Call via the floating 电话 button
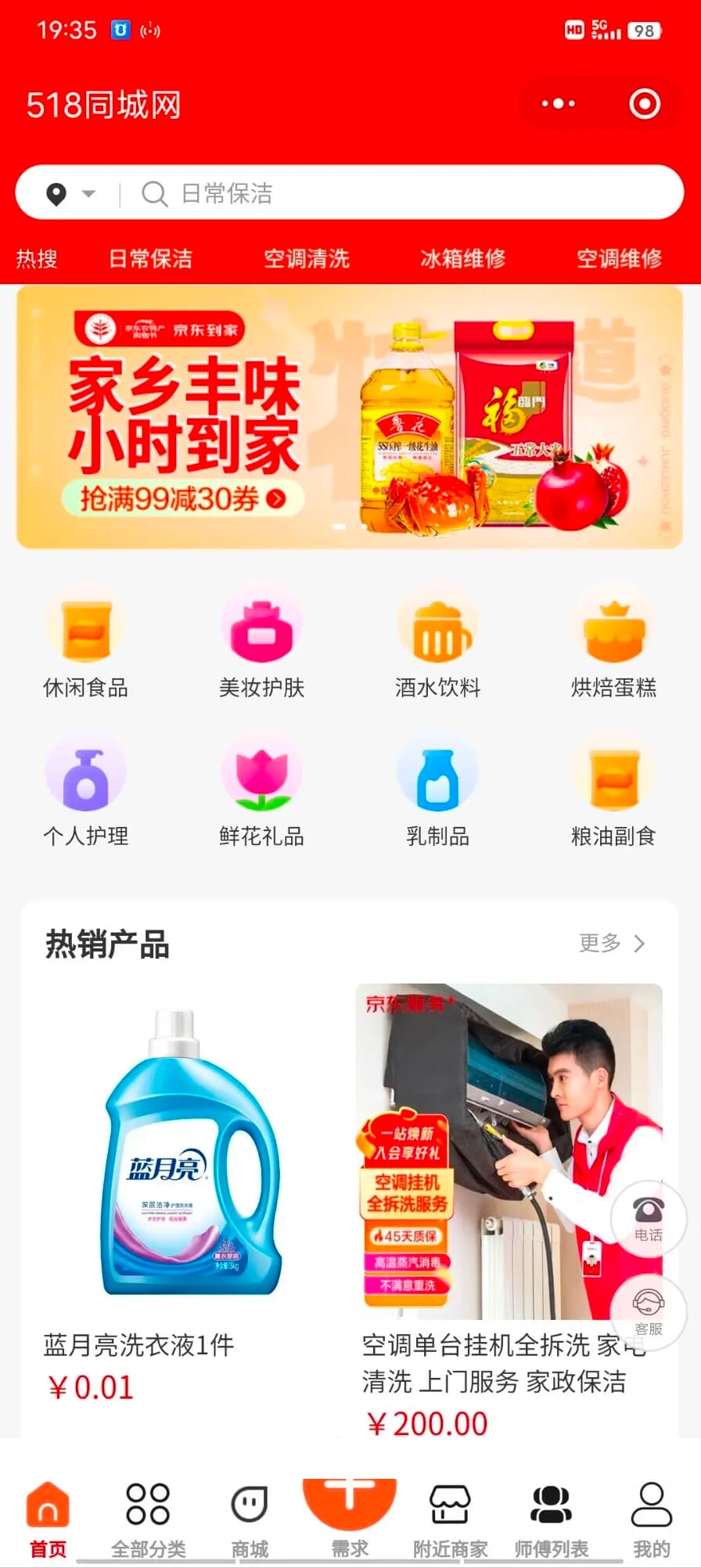The width and height of the screenshot is (701, 1568). 648,1218
